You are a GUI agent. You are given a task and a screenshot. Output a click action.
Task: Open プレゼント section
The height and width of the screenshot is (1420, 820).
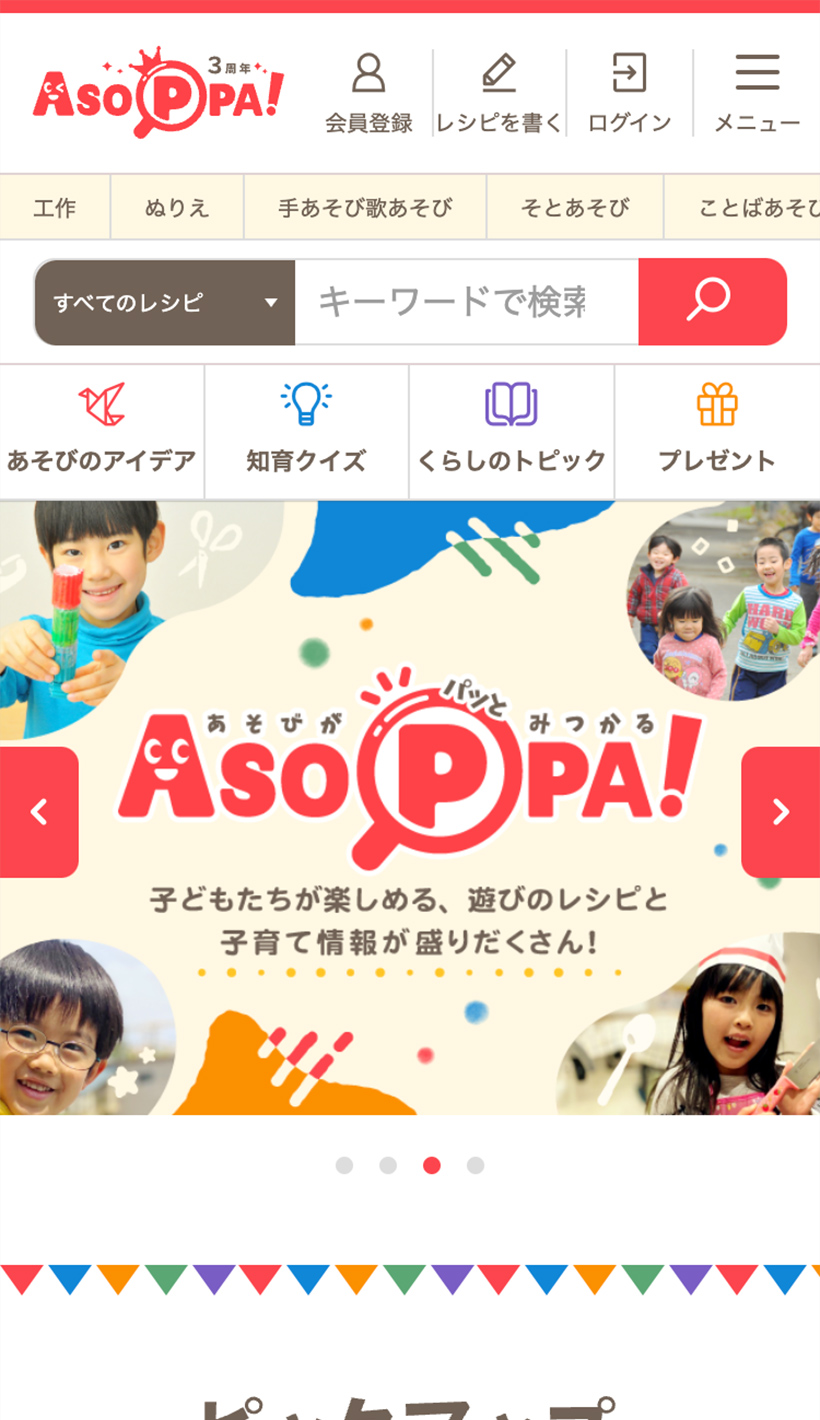[x=717, y=432]
